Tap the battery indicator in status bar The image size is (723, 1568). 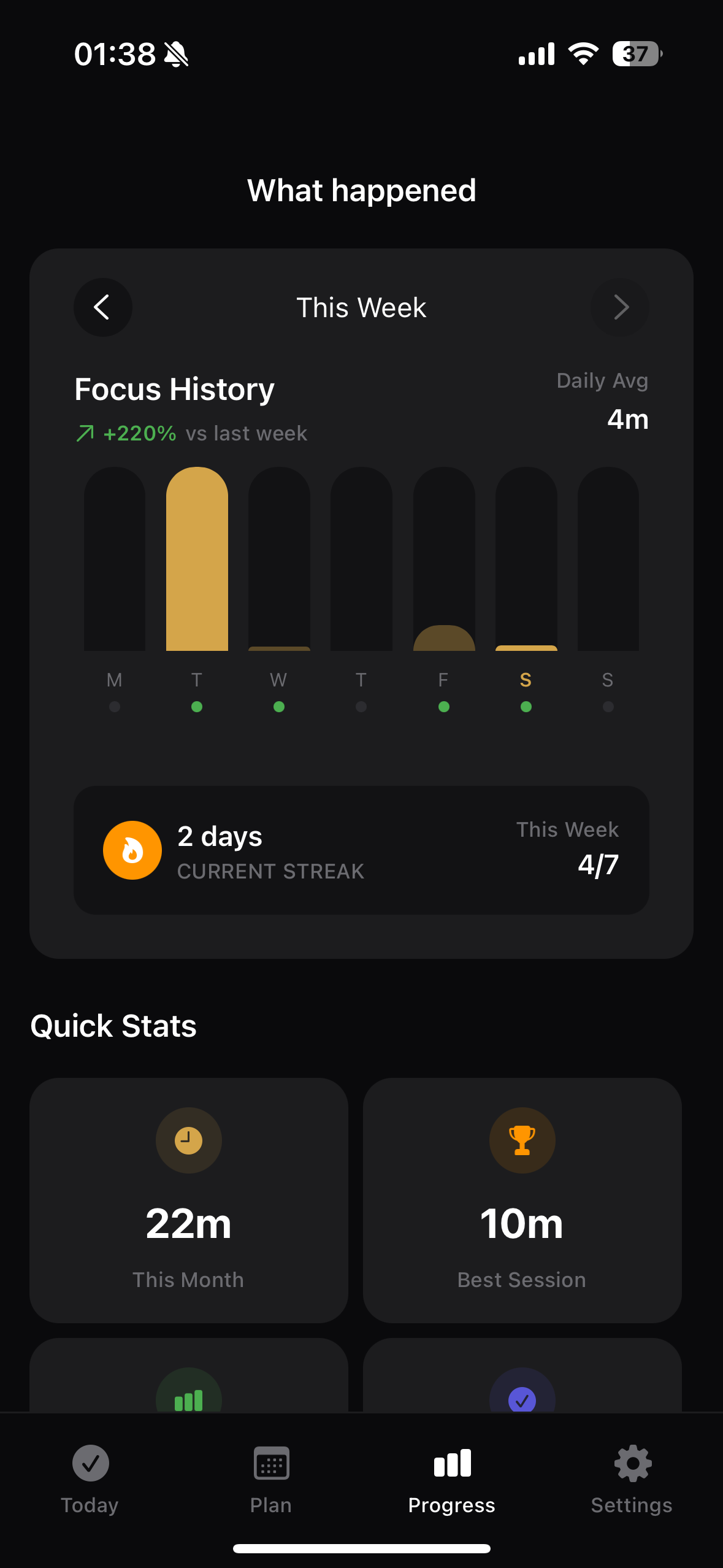pyautogui.click(x=637, y=54)
